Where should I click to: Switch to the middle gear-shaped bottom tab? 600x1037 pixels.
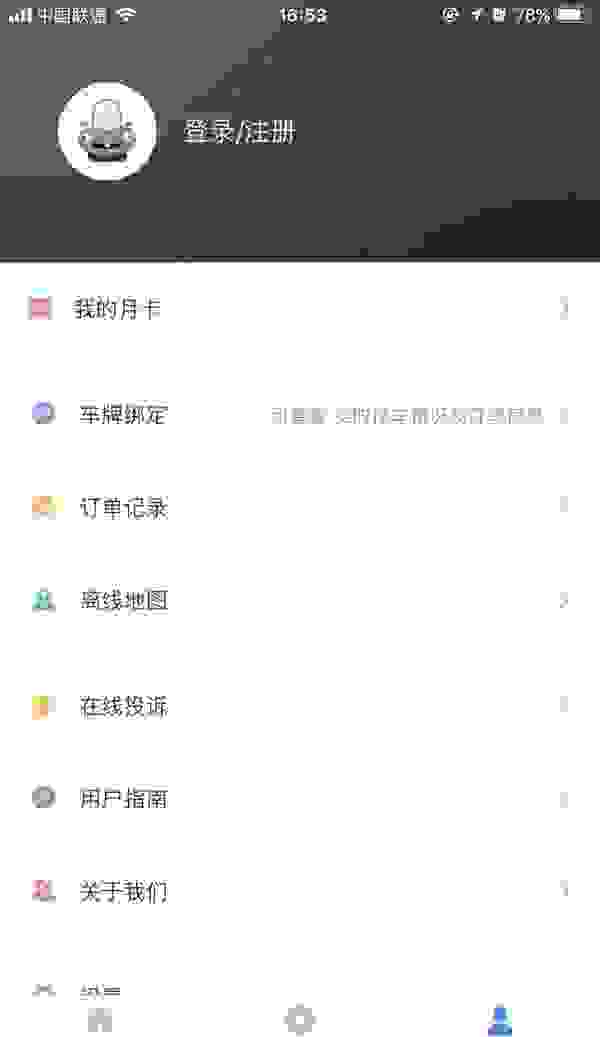[x=300, y=1019]
